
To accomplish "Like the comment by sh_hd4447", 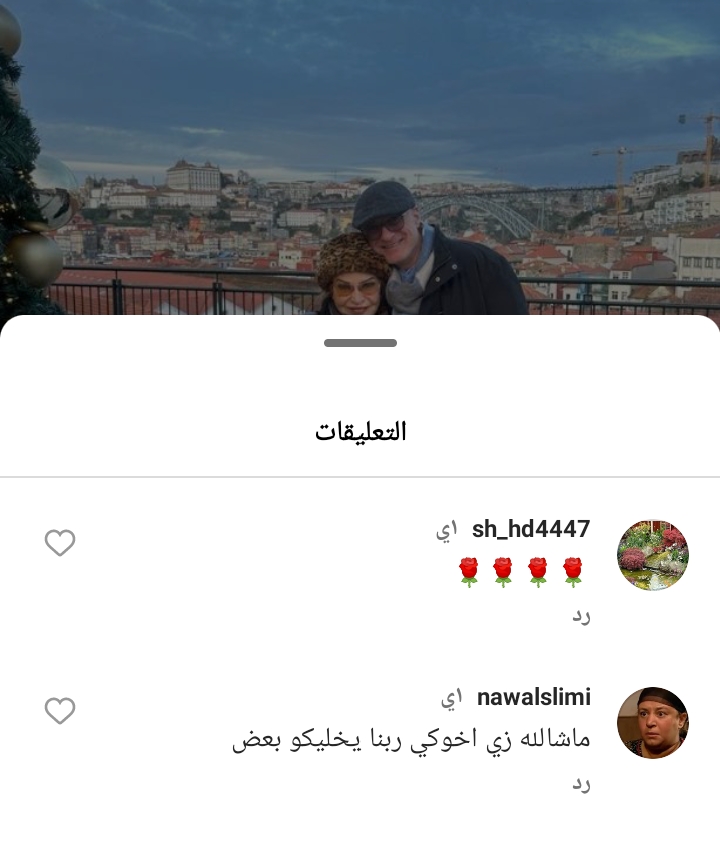I will click(60, 543).
